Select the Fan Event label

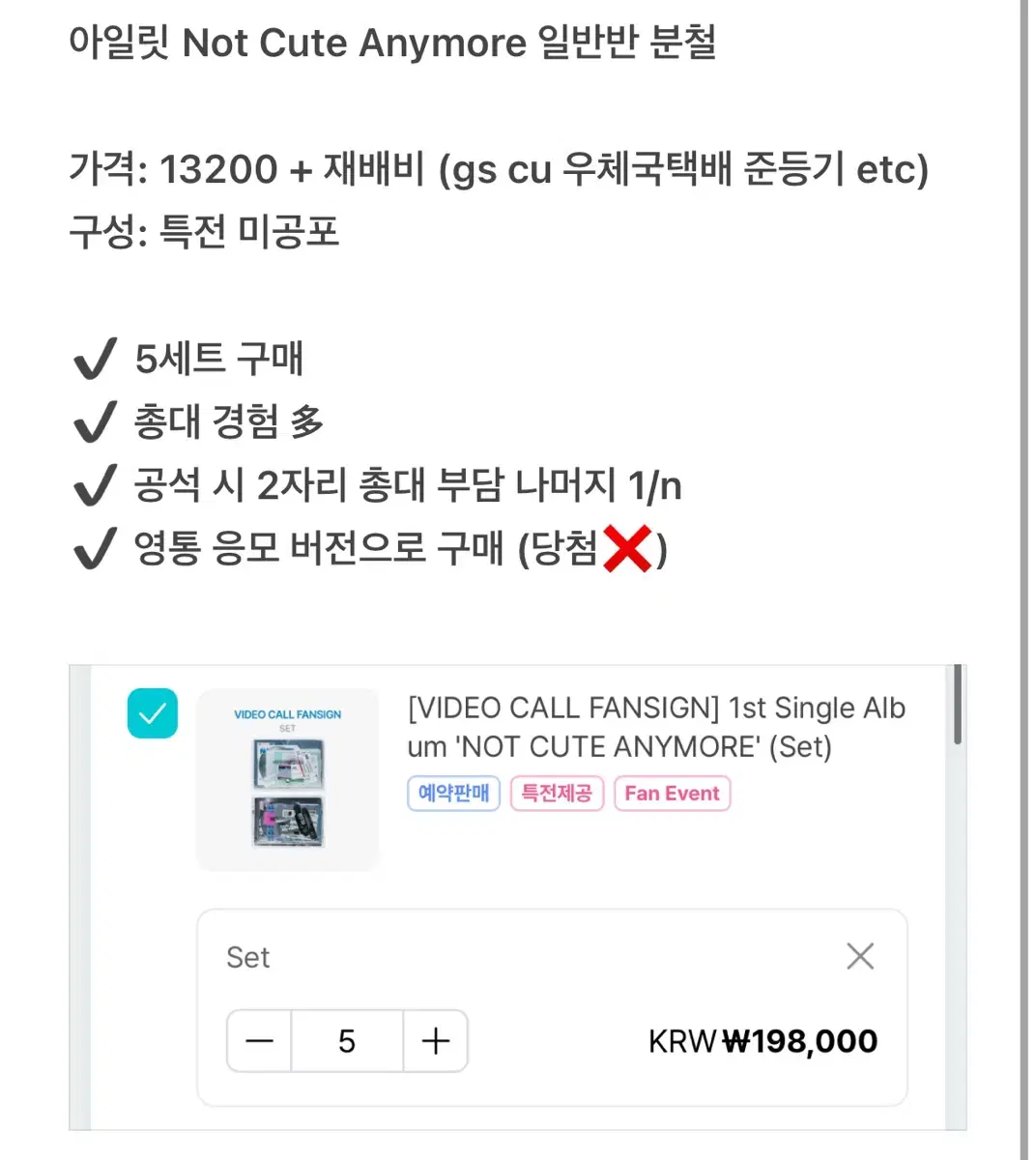click(672, 793)
